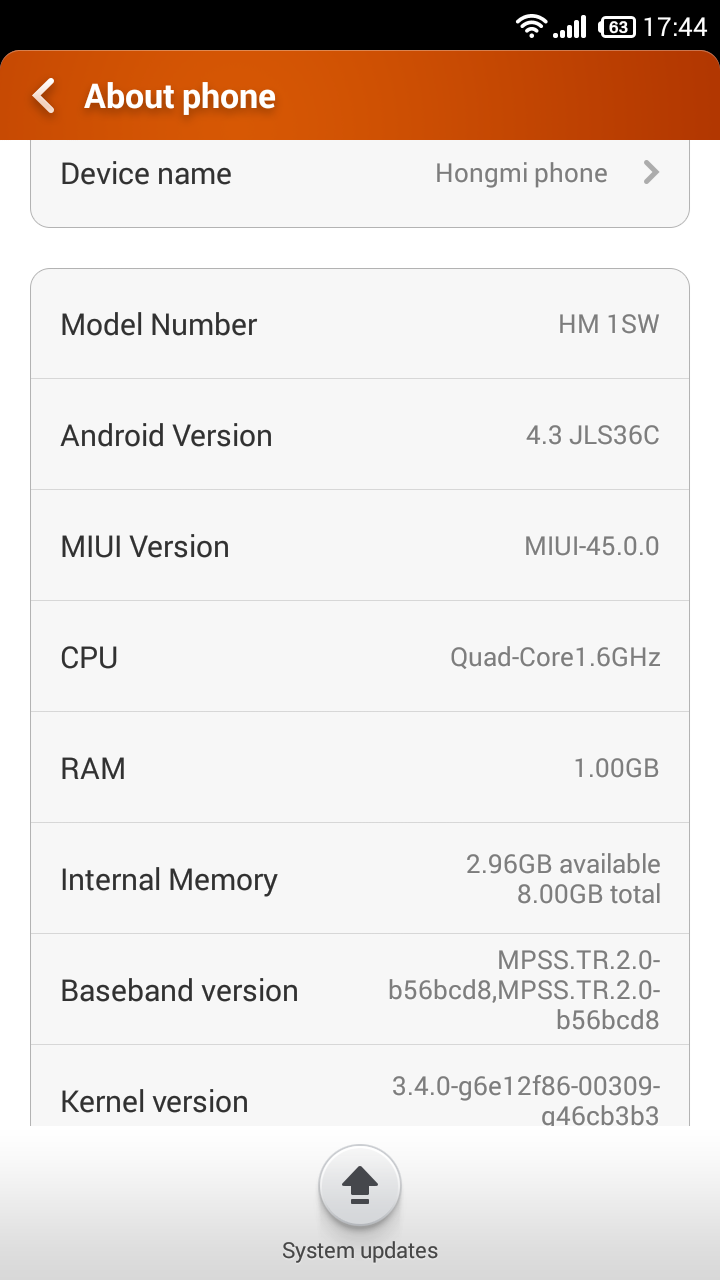The image size is (720, 1280).
Task: Tap the MIUI Version row
Action: click(360, 546)
